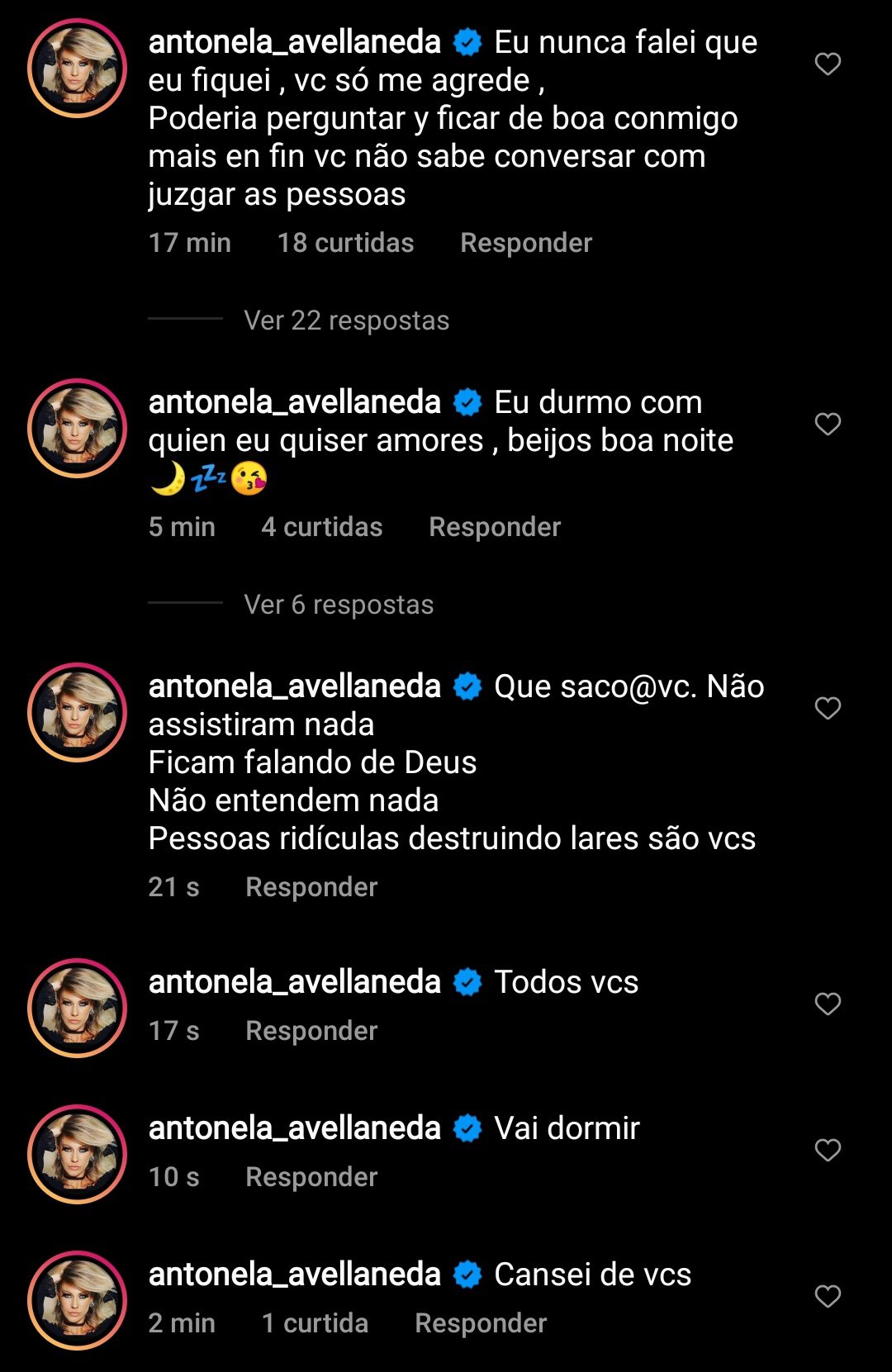892x1372 pixels.
Task: Open the profile picture beside 'Vai dormir'
Action: point(78,1154)
